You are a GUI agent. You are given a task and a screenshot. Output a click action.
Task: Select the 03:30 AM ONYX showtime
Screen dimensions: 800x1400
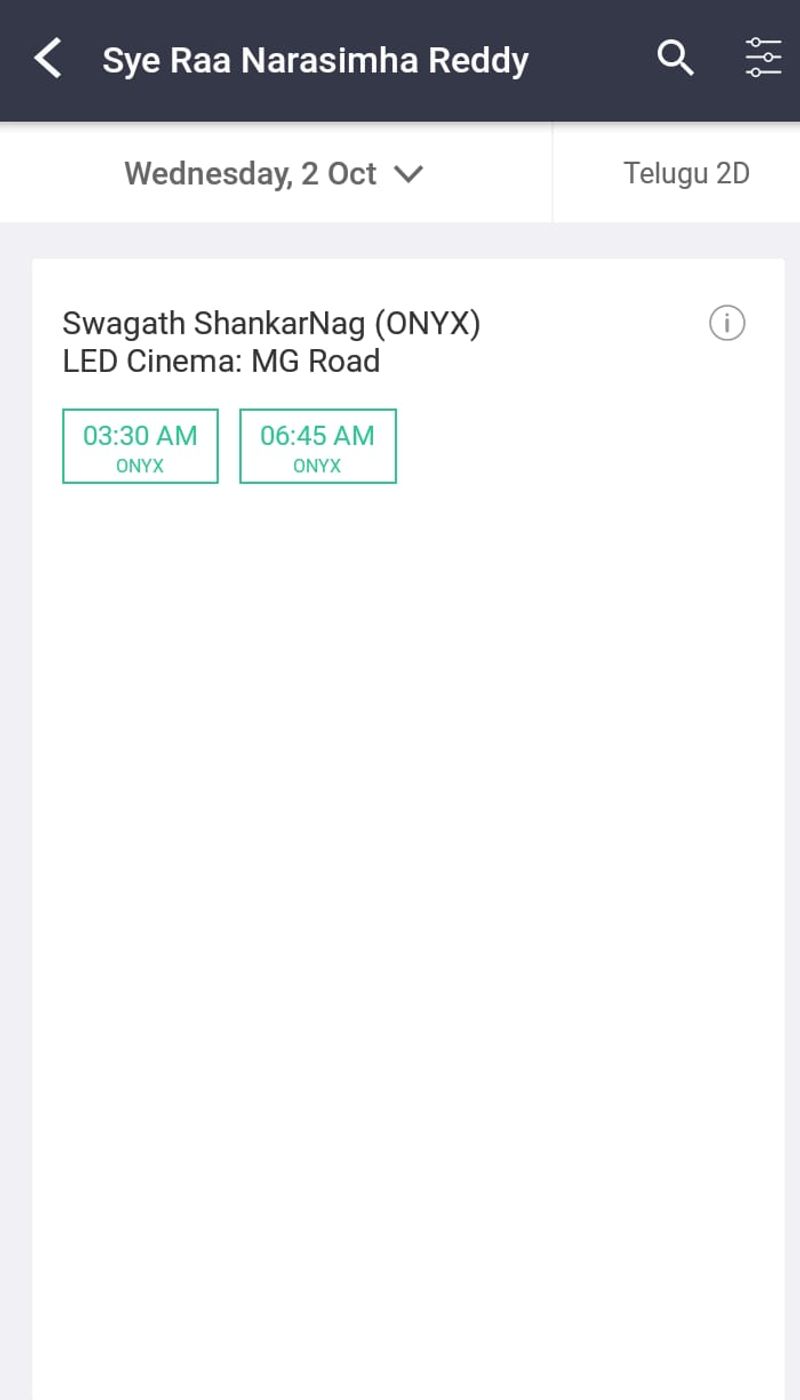click(x=140, y=446)
